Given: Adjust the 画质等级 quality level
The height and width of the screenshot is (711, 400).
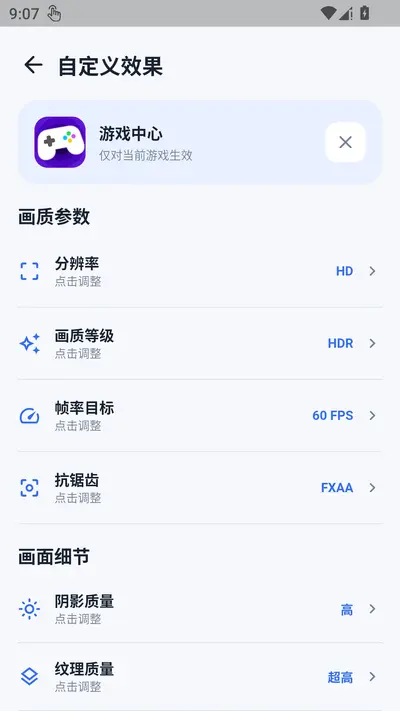Looking at the screenshot, I should pos(200,343).
